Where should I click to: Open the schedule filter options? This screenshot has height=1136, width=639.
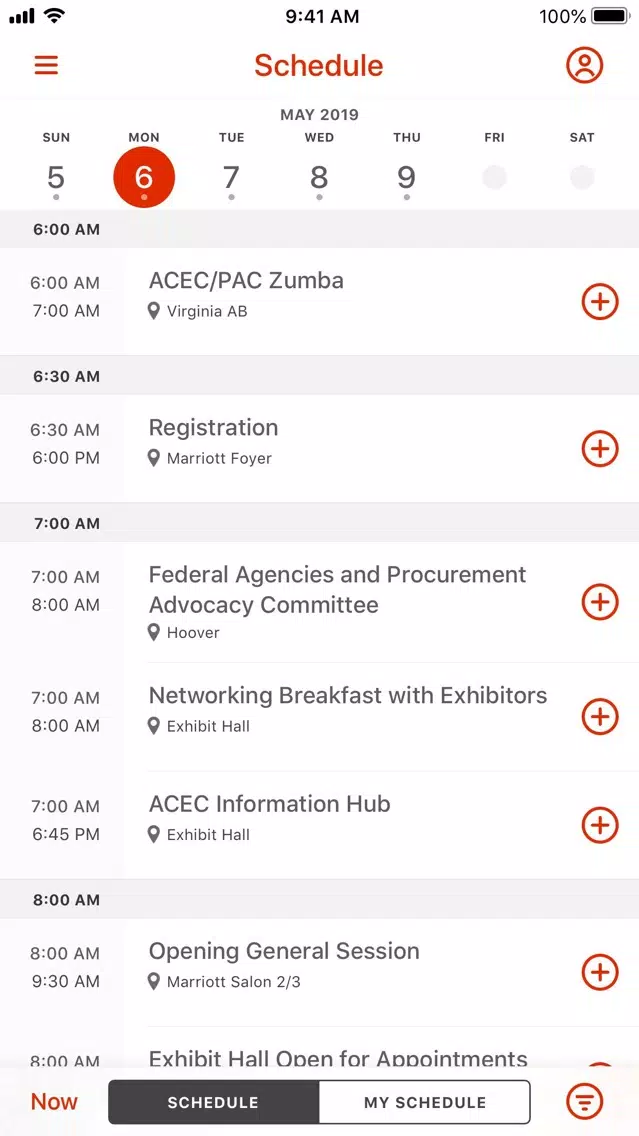point(584,1102)
